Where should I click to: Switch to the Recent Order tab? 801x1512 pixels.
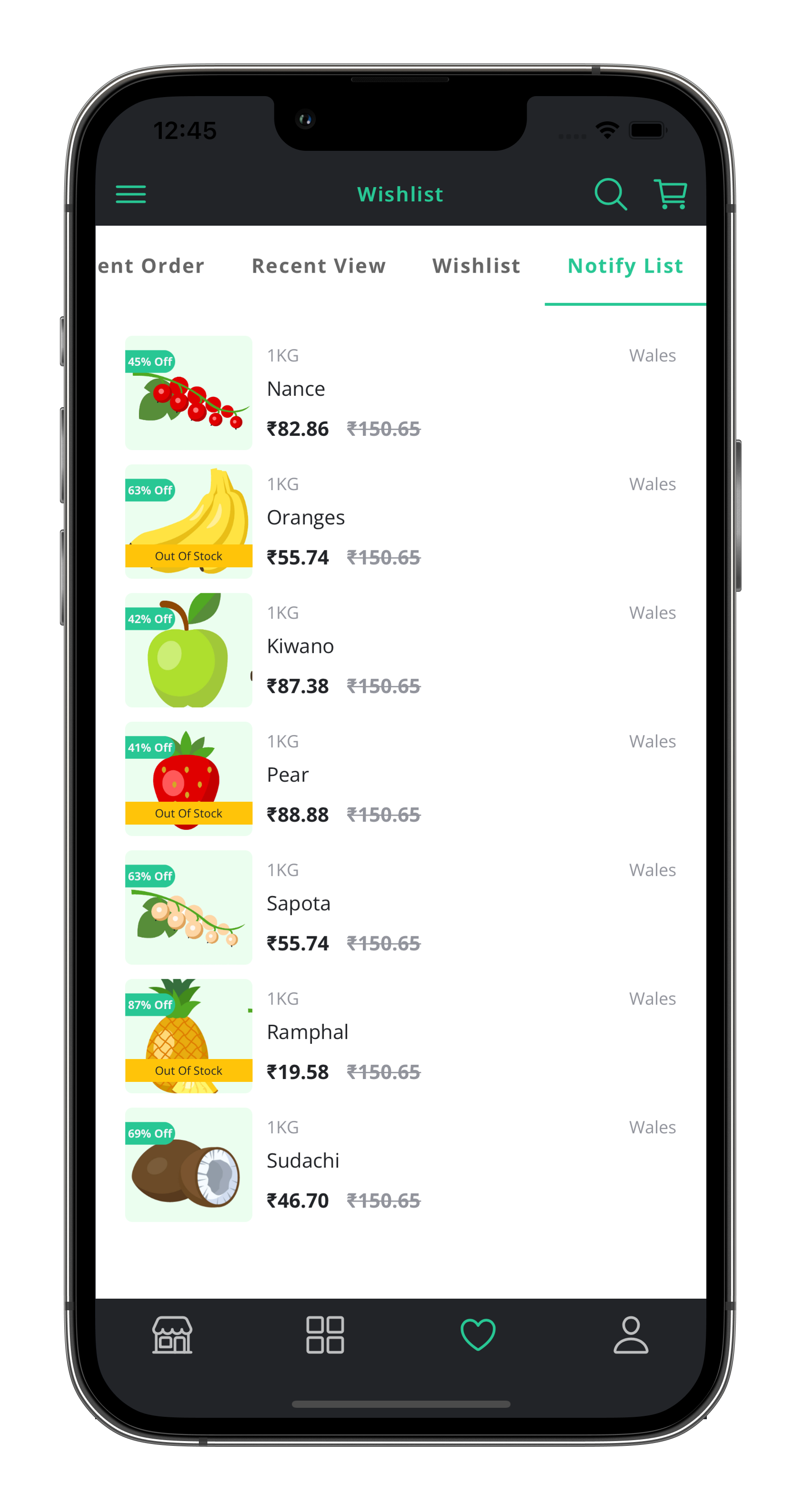click(151, 266)
